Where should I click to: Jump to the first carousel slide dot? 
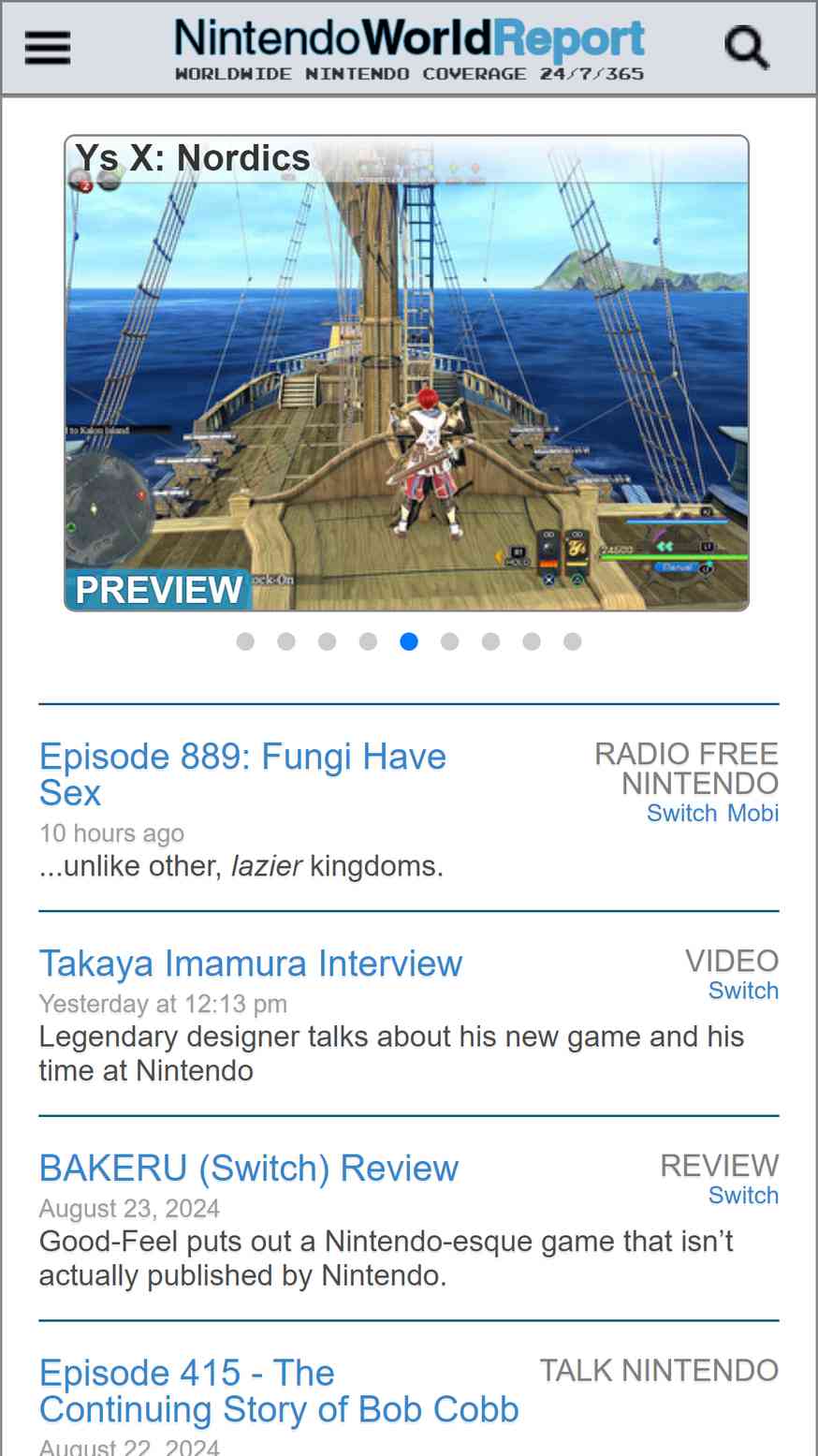[x=245, y=641]
